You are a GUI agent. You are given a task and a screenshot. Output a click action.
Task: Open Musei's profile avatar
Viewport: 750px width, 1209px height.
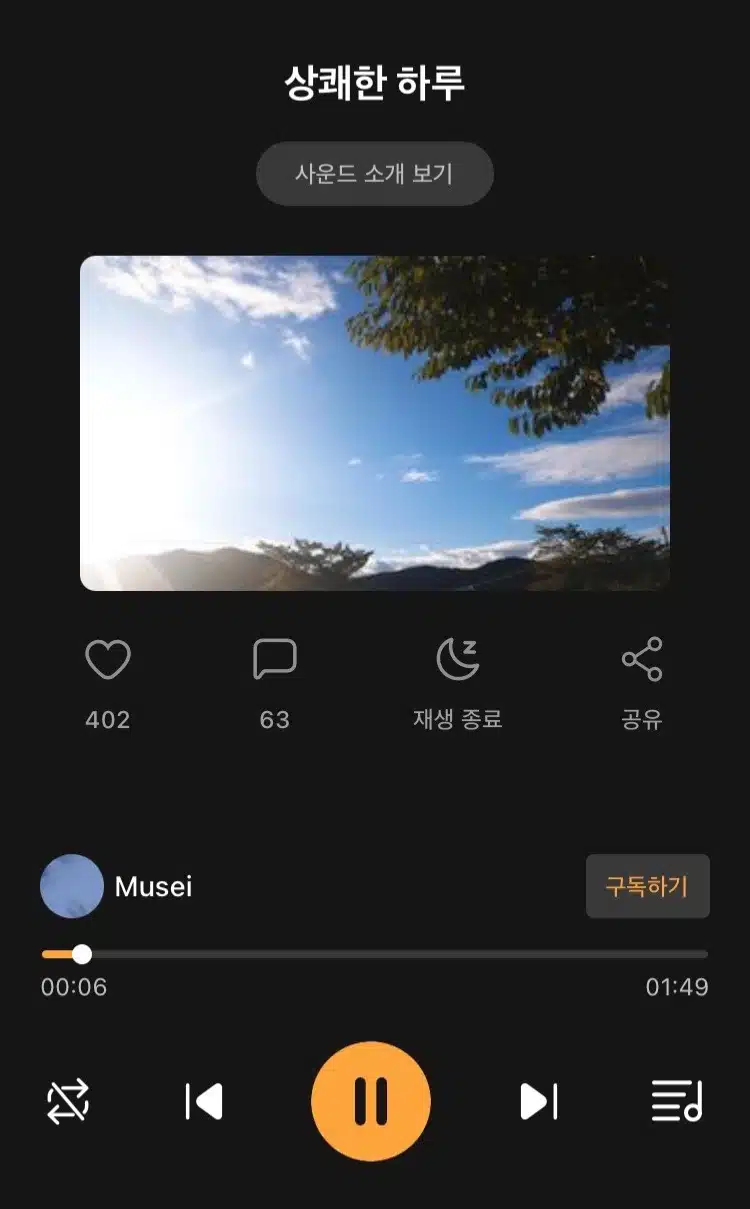[x=72, y=886]
